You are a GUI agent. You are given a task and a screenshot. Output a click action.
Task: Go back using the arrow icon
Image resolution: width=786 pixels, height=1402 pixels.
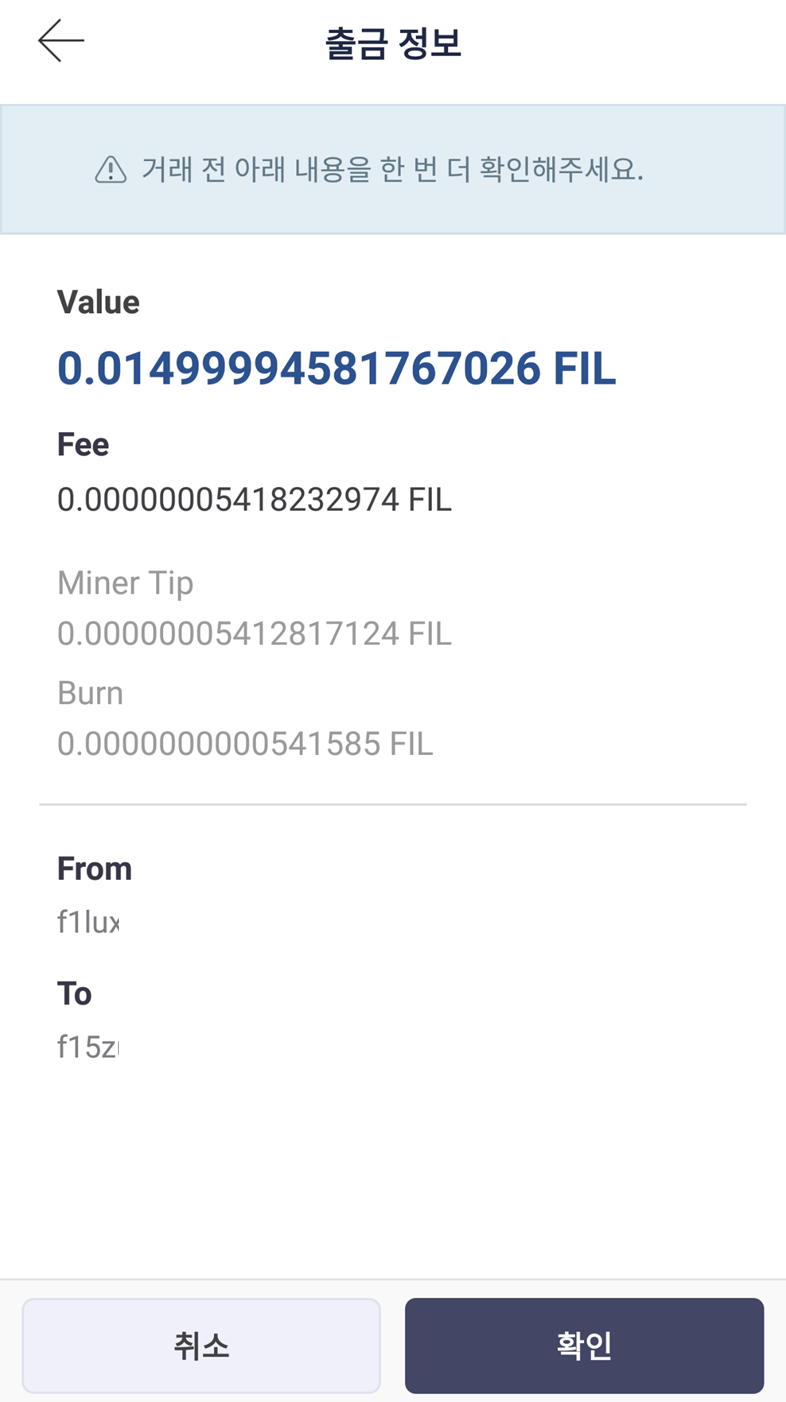click(x=61, y=41)
